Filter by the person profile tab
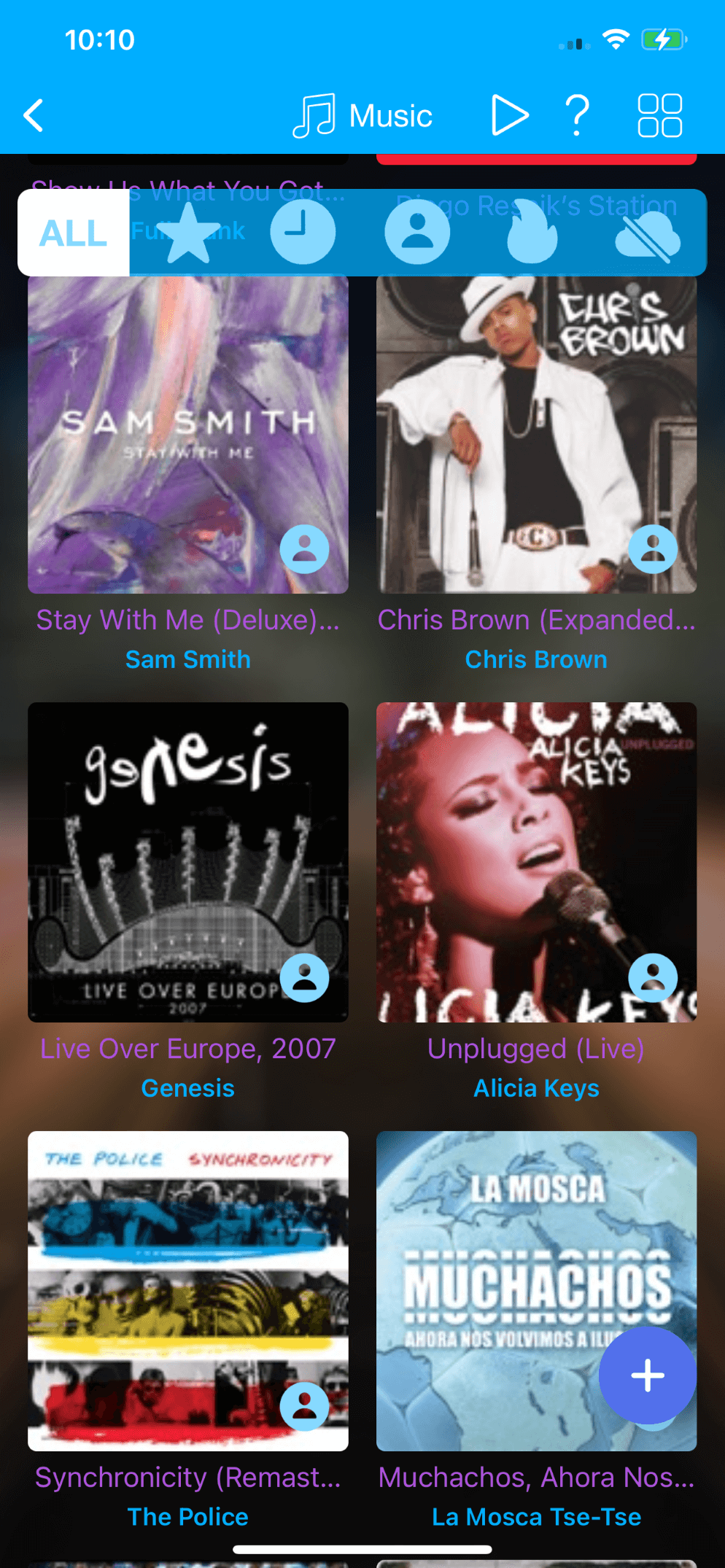Image resolution: width=725 pixels, height=1568 pixels. [x=417, y=232]
